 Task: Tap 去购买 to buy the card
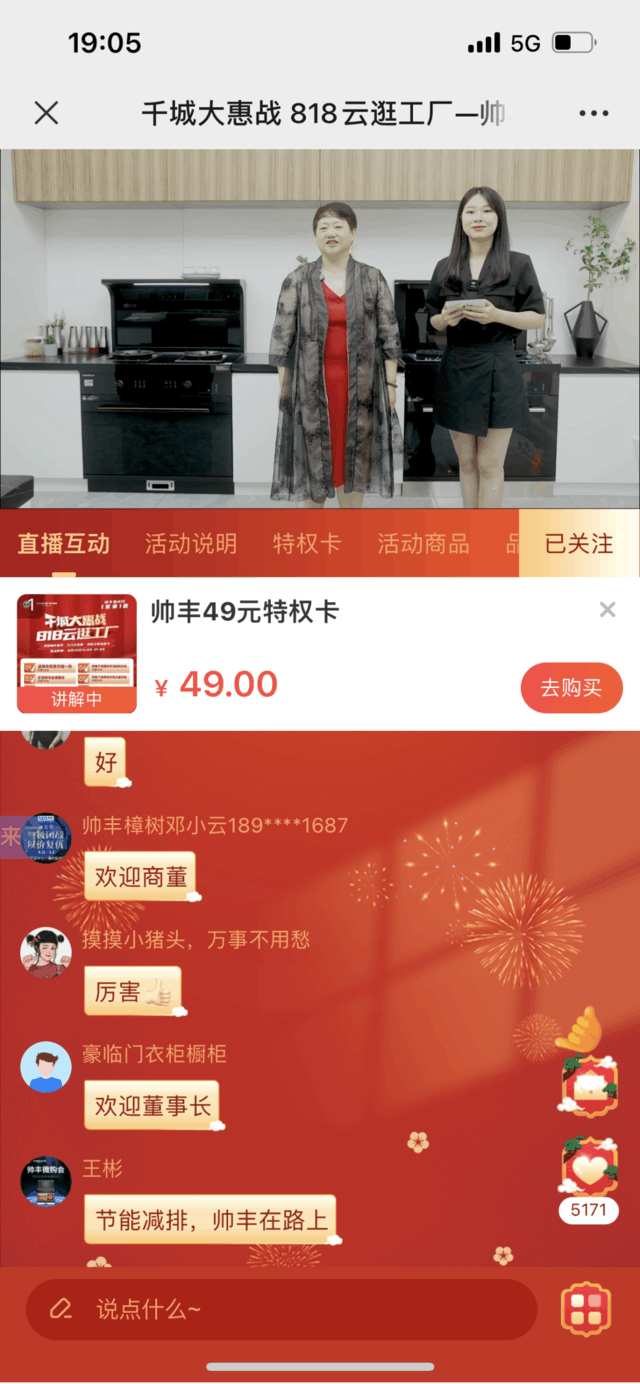(571, 688)
